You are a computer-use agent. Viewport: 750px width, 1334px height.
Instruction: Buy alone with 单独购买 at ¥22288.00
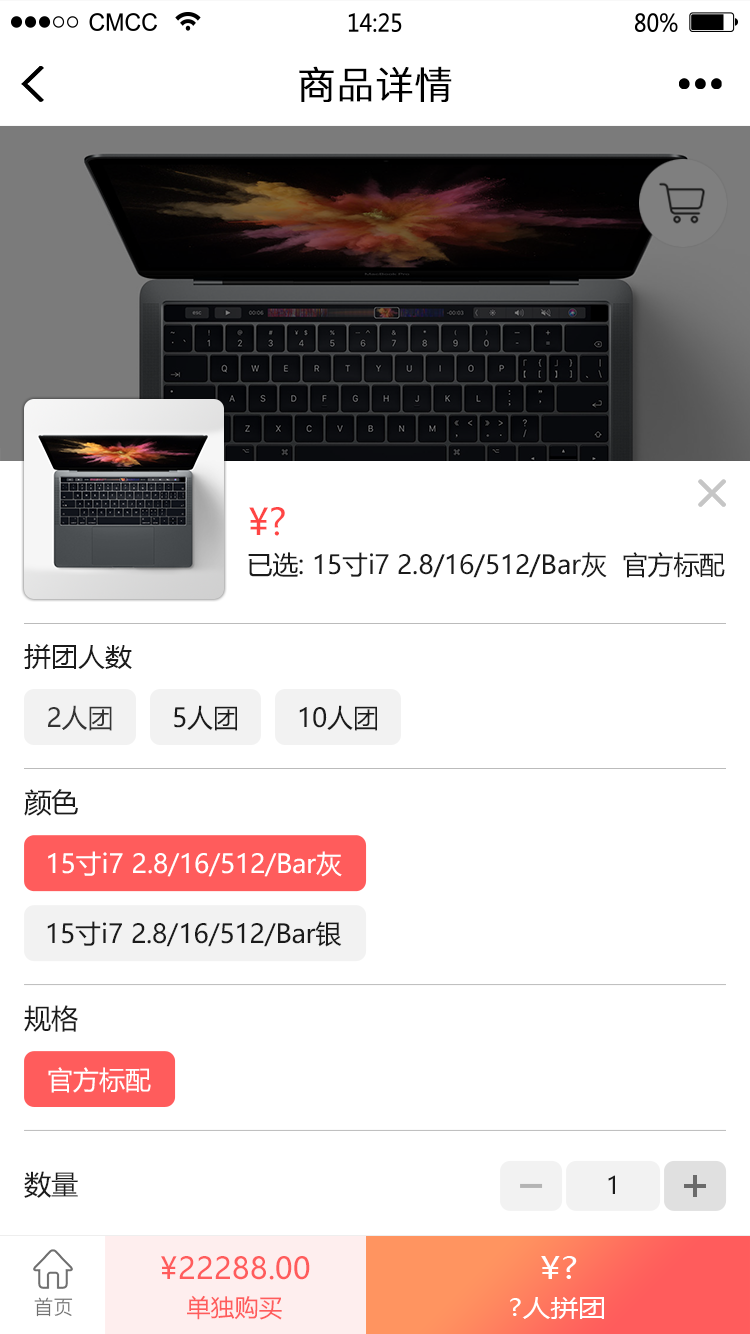pyautogui.click(x=235, y=1284)
